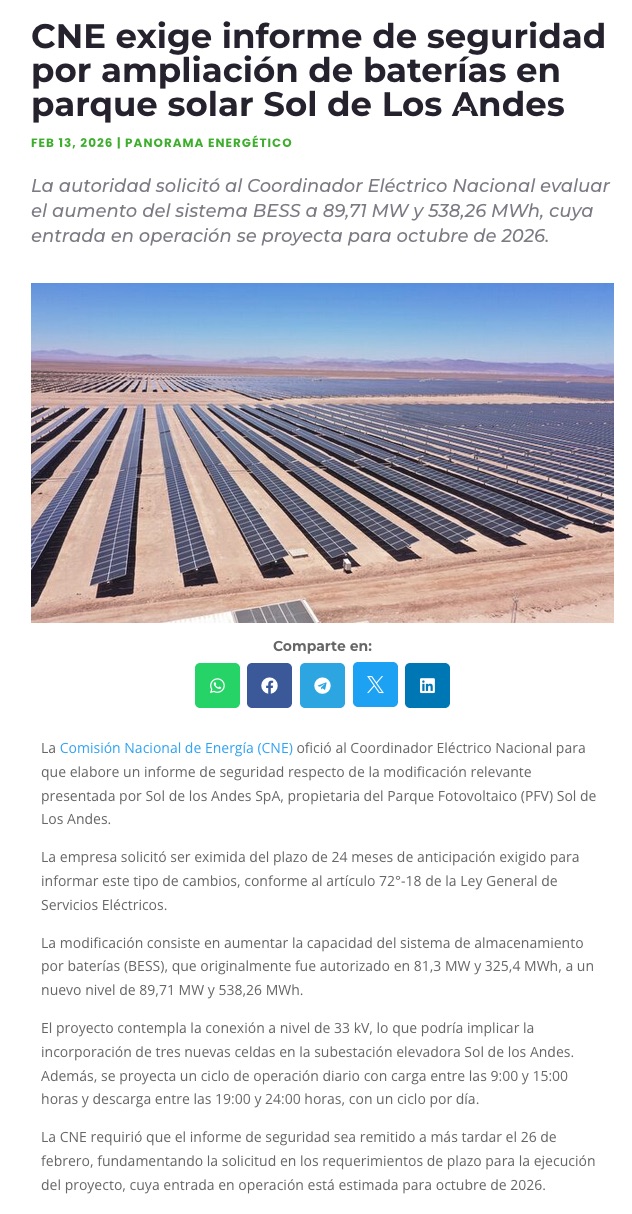The width and height of the screenshot is (632, 1214).
Task: Share the article via Telegram
Action: tap(322, 685)
